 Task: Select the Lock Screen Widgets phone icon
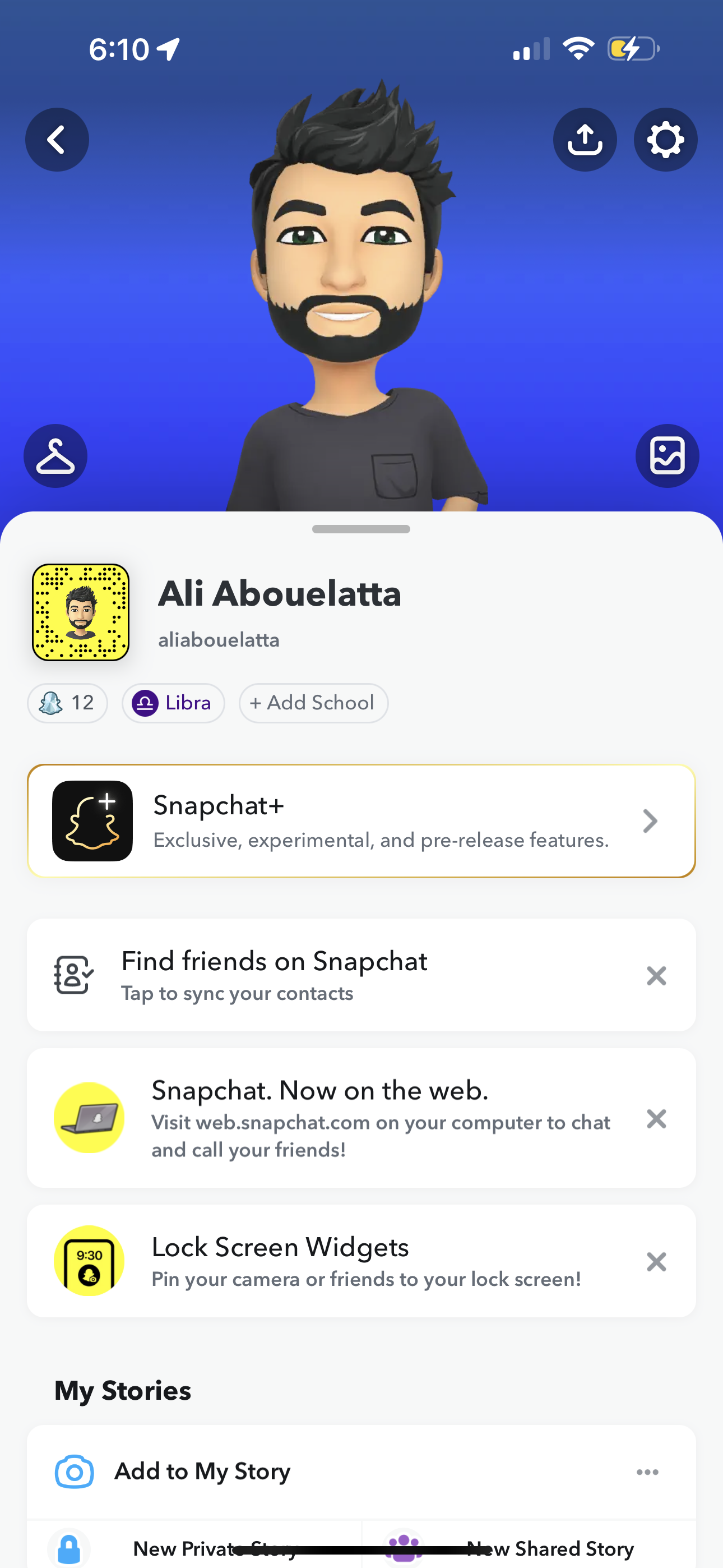pos(89,1261)
